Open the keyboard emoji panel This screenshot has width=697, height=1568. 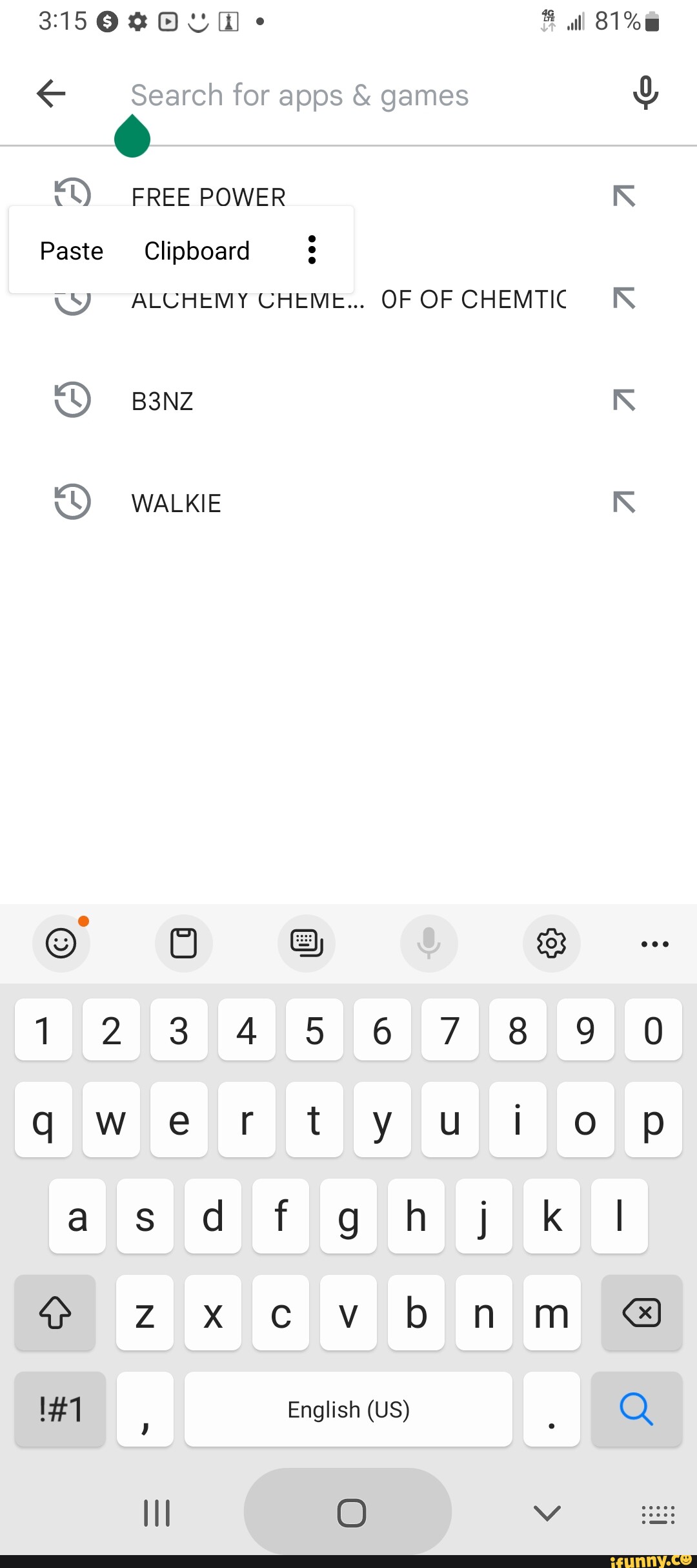(x=61, y=944)
